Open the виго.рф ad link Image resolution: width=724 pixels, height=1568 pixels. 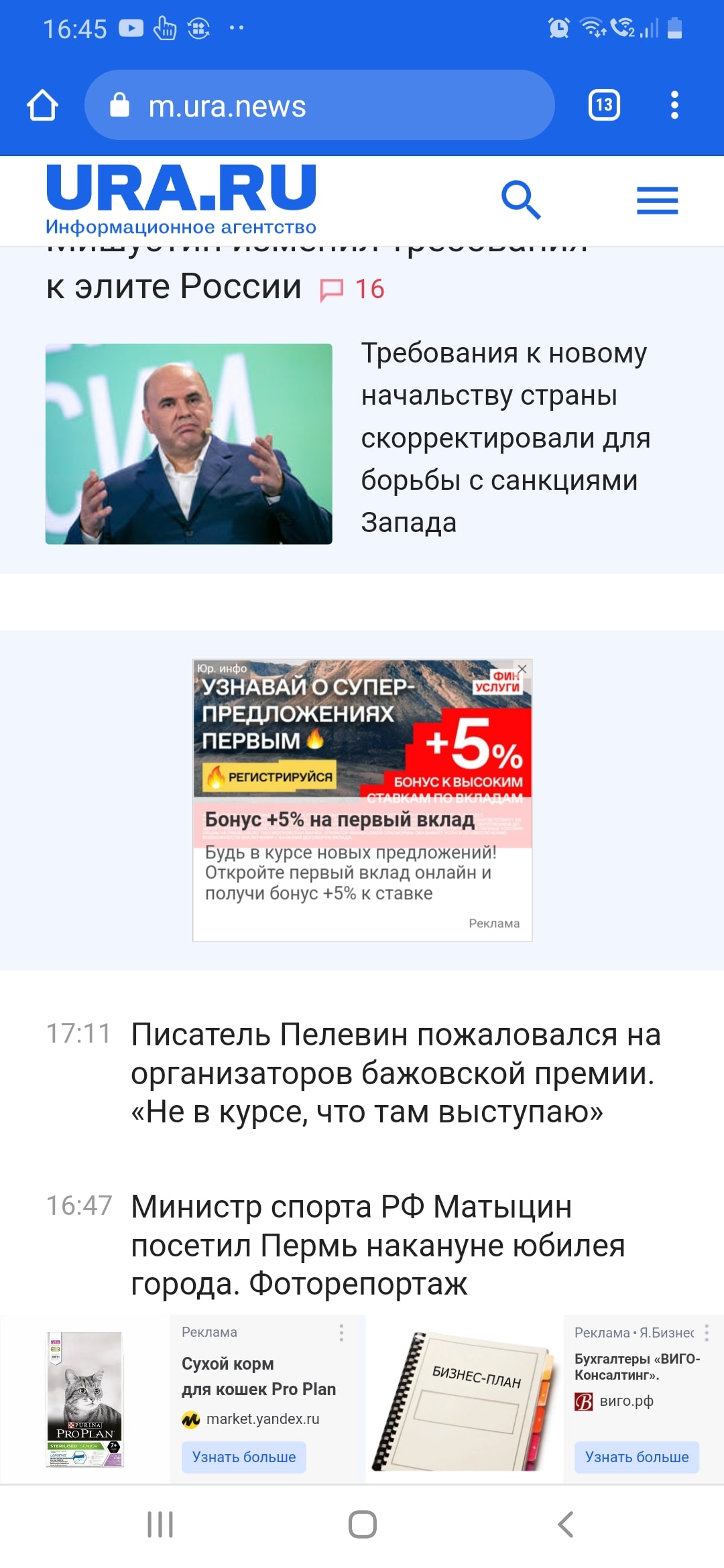tap(625, 1401)
